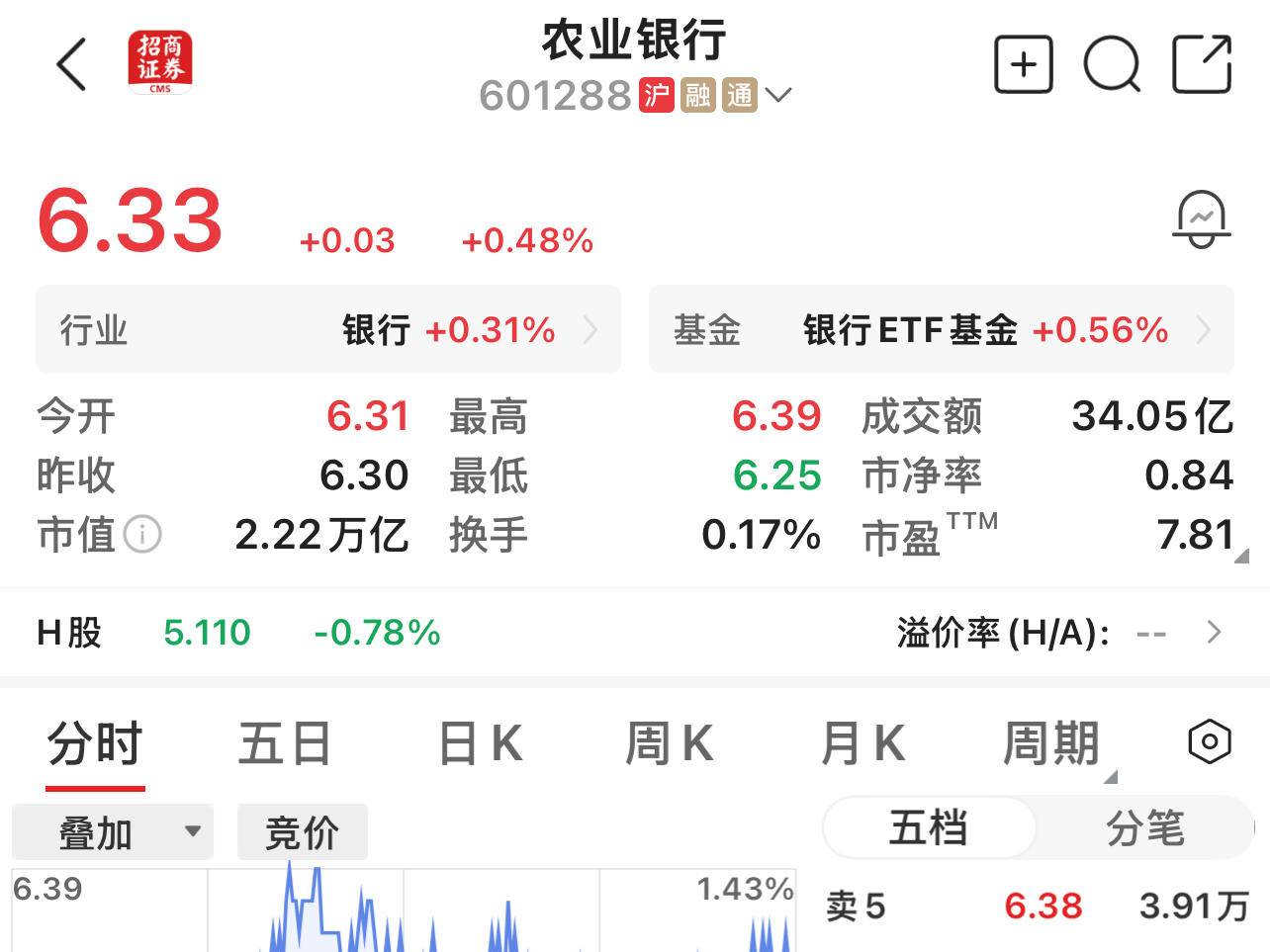Expand the dropdown arrow beside stock code 601288
The height and width of the screenshot is (952, 1270).
click(778, 96)
